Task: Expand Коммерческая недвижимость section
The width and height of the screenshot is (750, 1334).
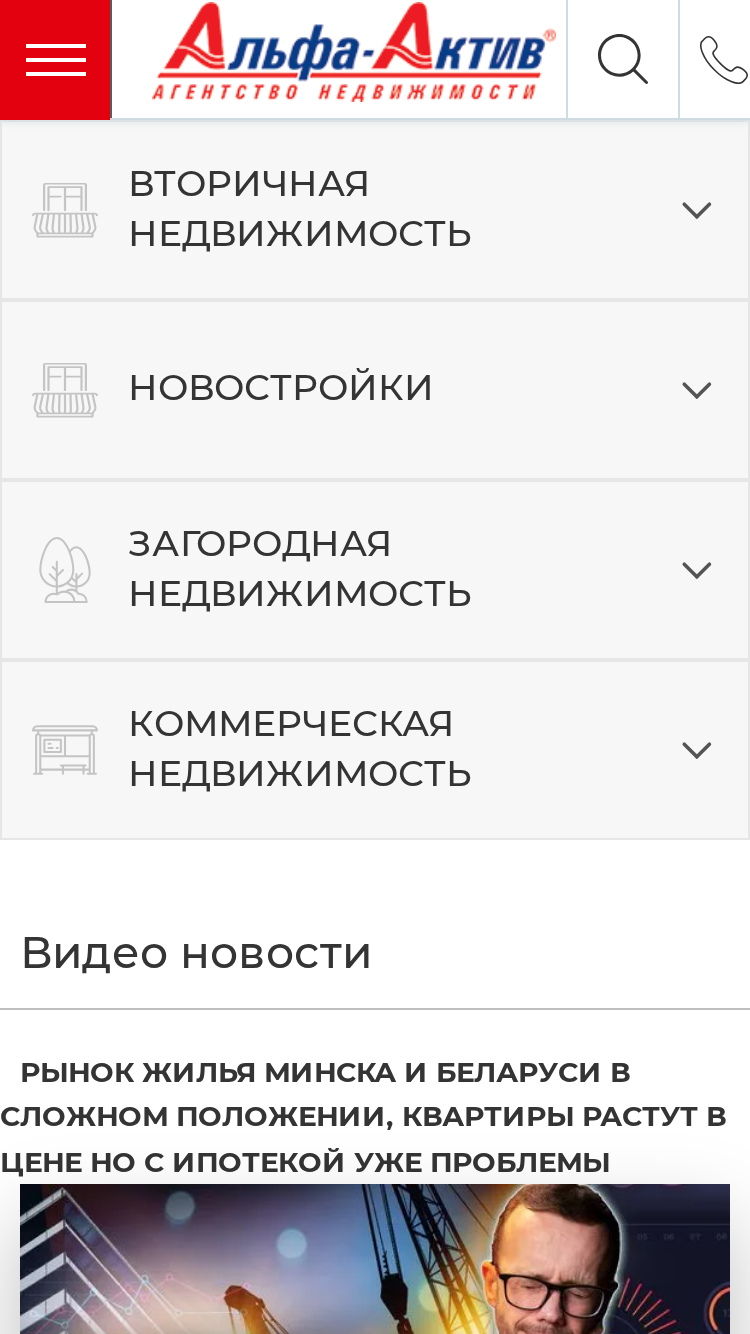Action: pyautogui.click(x=375, y=749)
